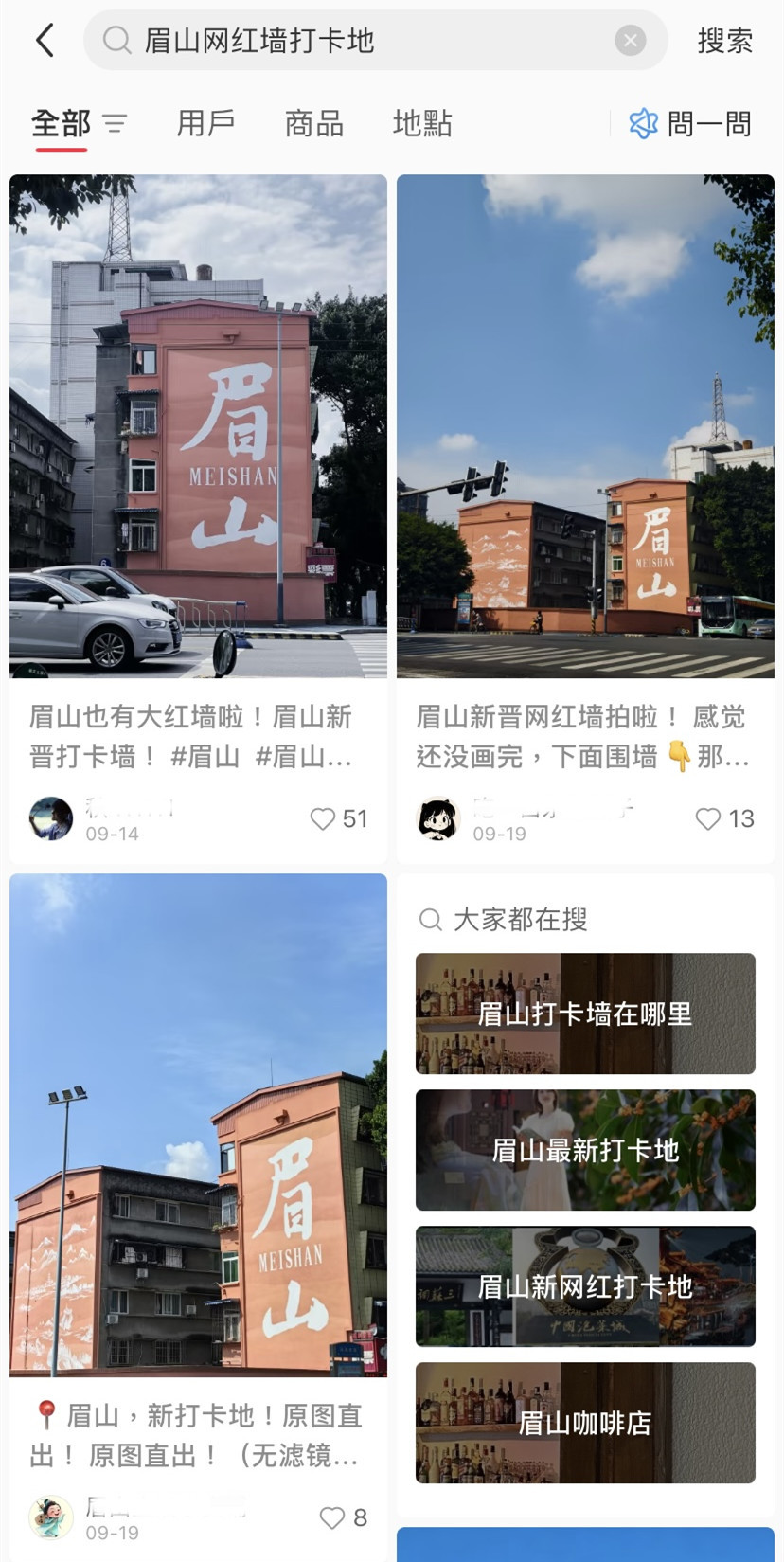
Task: Search suggestion 眉山打卡墙在哪里
Action: click(585, 1014)
